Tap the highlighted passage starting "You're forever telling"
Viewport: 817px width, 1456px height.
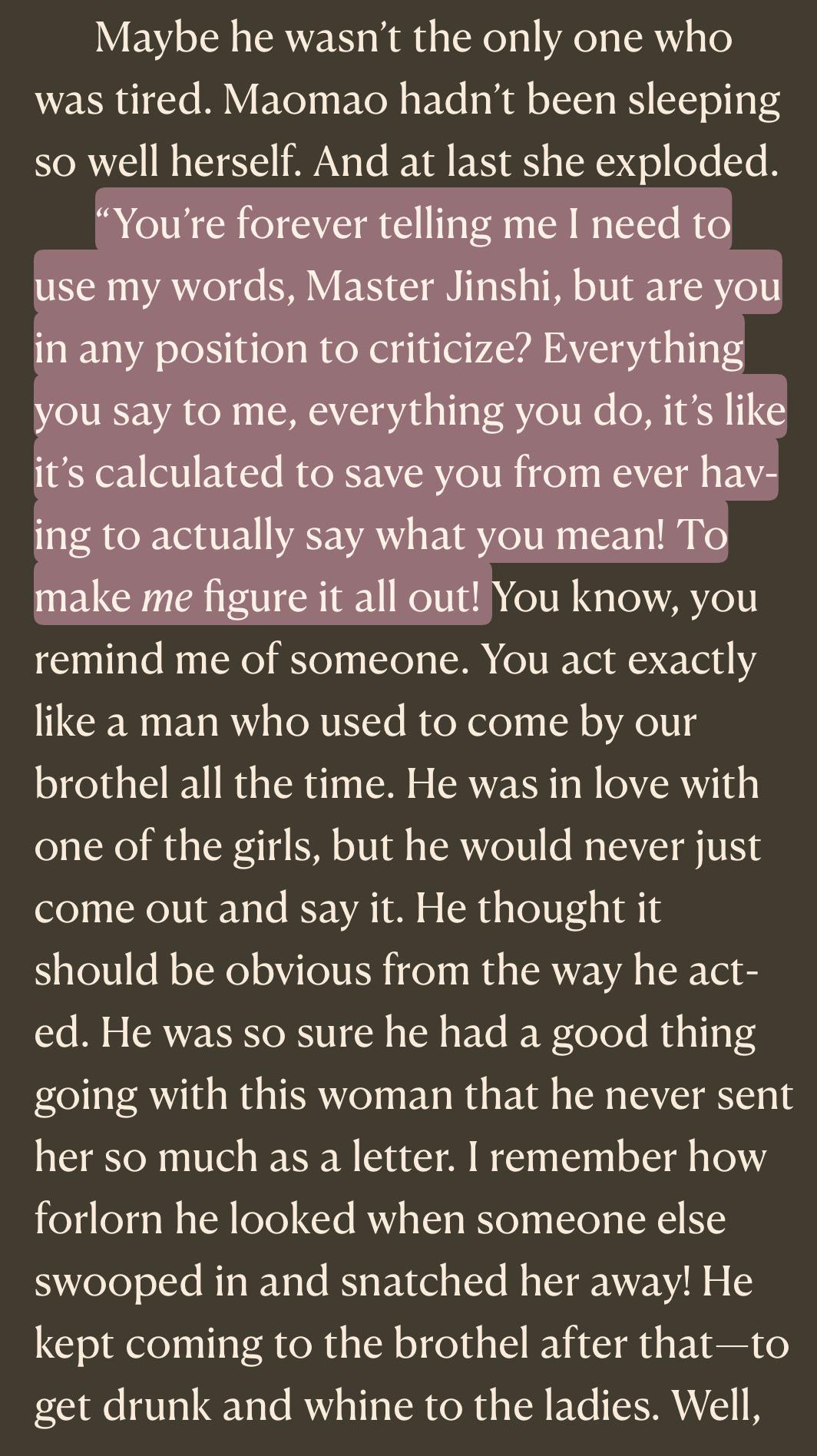(407, 410)
